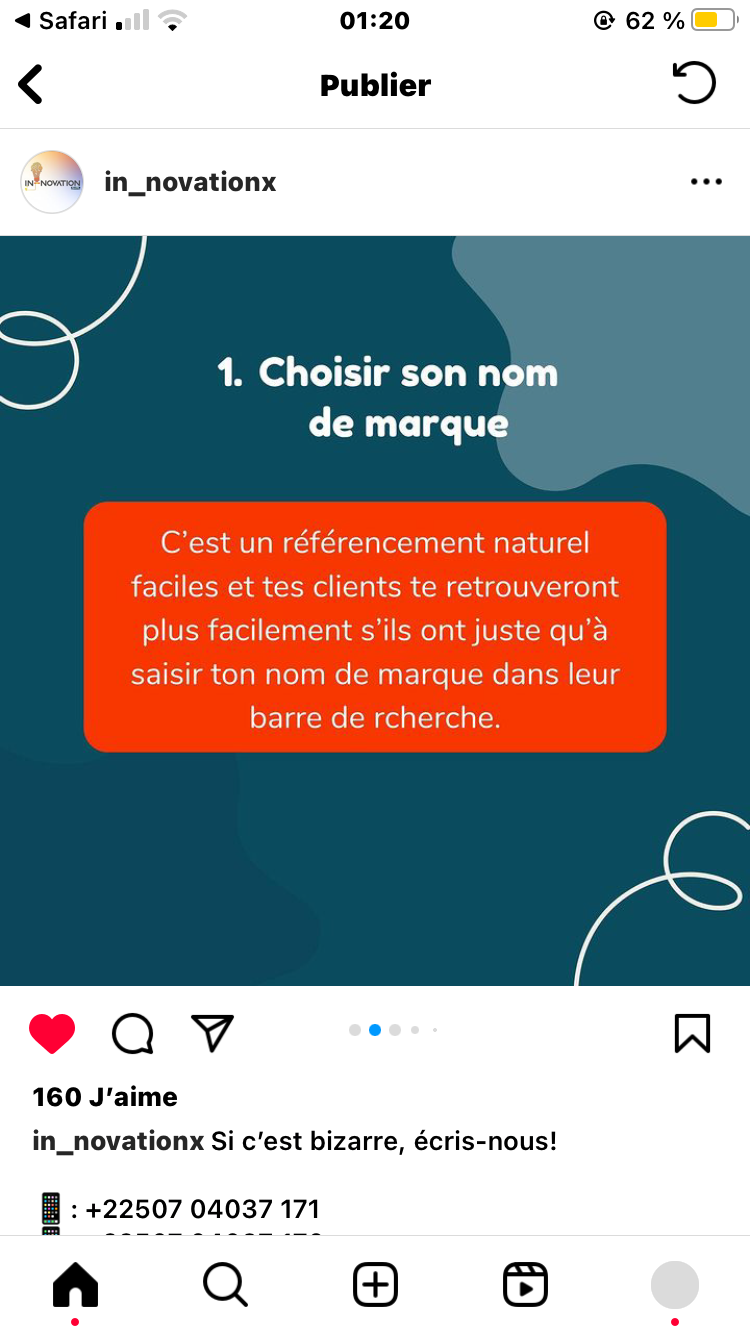
Task: Open the in_novationx profile picture
Action: pyautogui.click(x=52, y=182)
